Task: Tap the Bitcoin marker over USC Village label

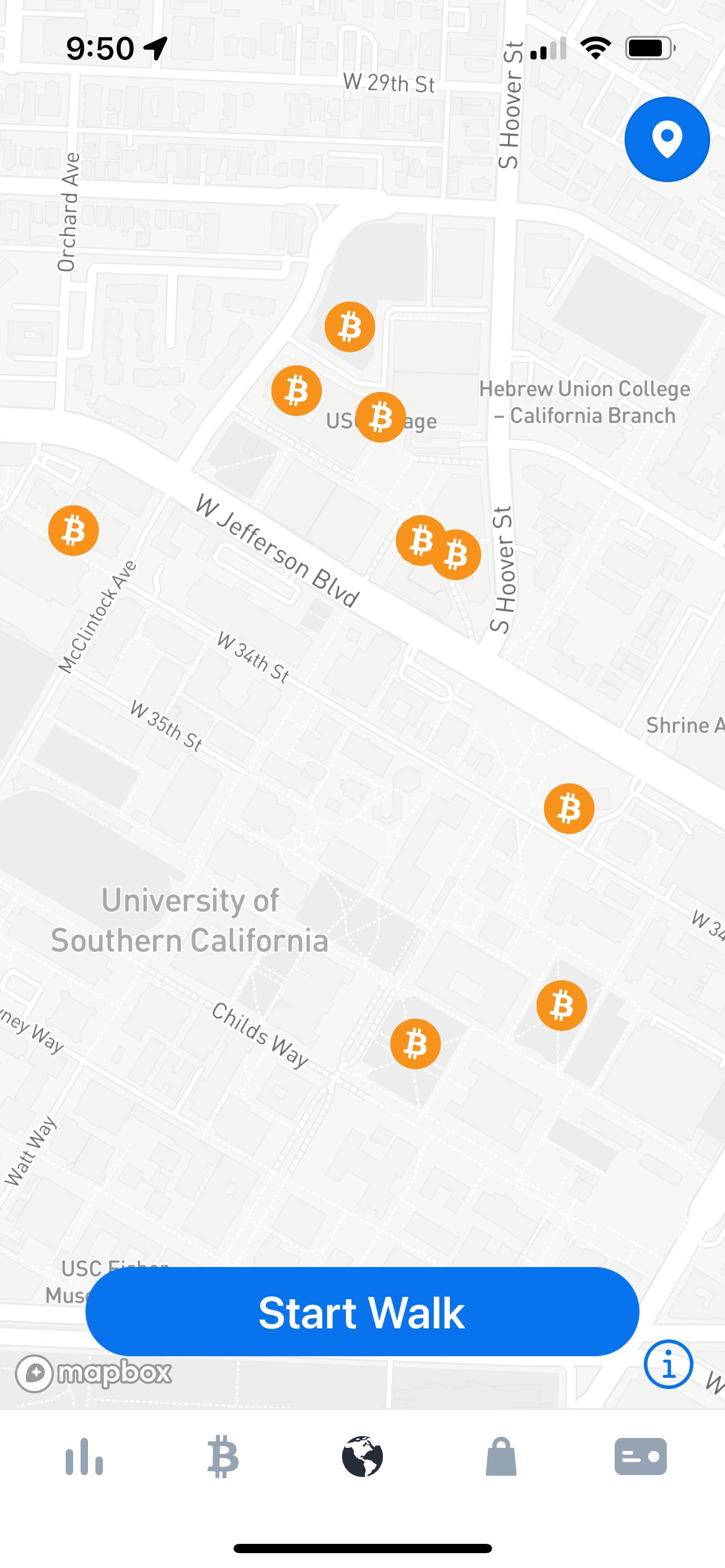Action: click(381, 417)
